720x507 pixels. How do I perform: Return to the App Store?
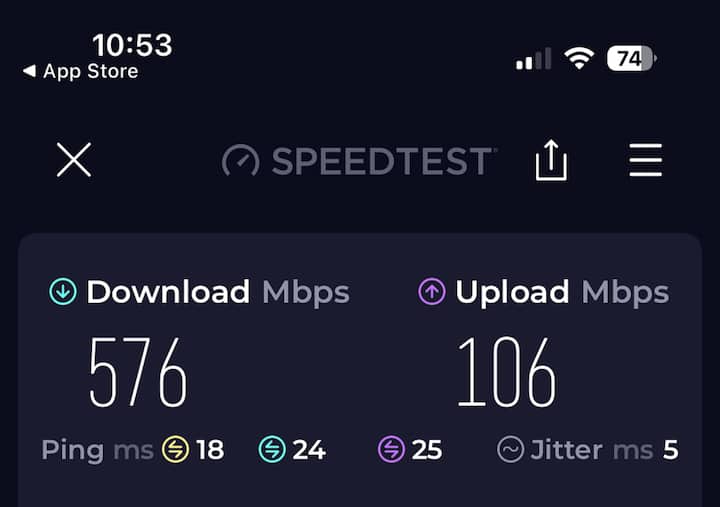80,72
